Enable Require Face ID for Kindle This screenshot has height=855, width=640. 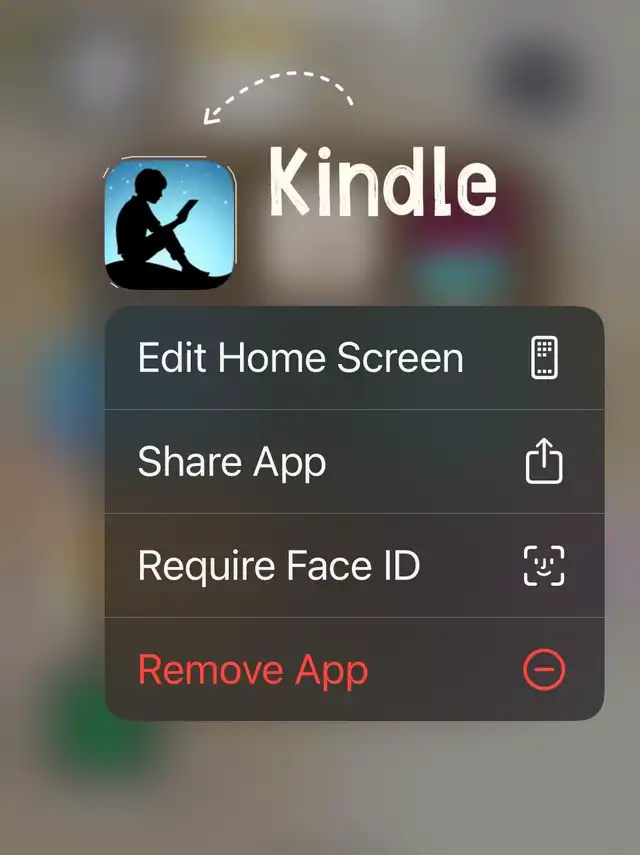pos(279,566)
